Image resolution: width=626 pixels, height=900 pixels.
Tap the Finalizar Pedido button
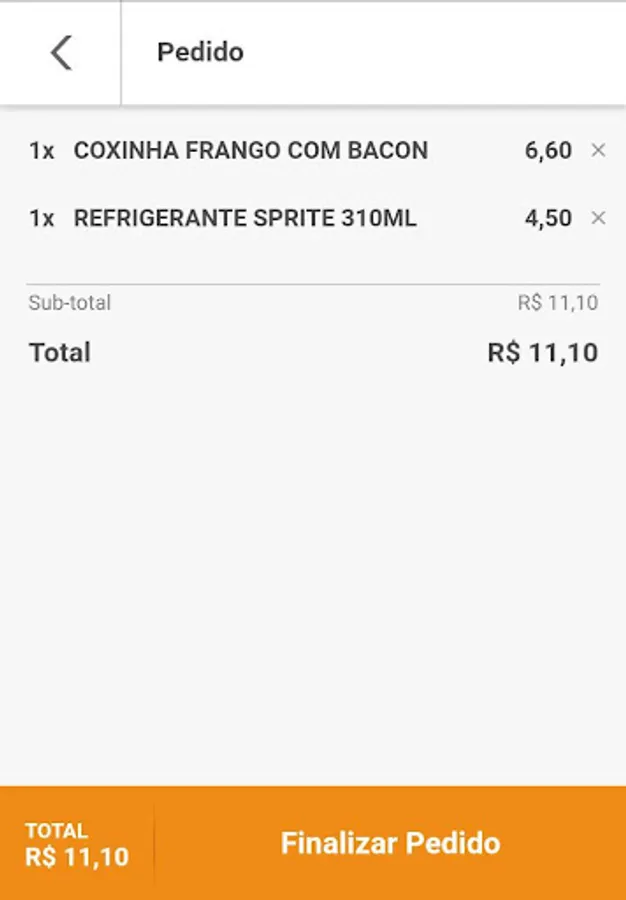pos(390,843)
